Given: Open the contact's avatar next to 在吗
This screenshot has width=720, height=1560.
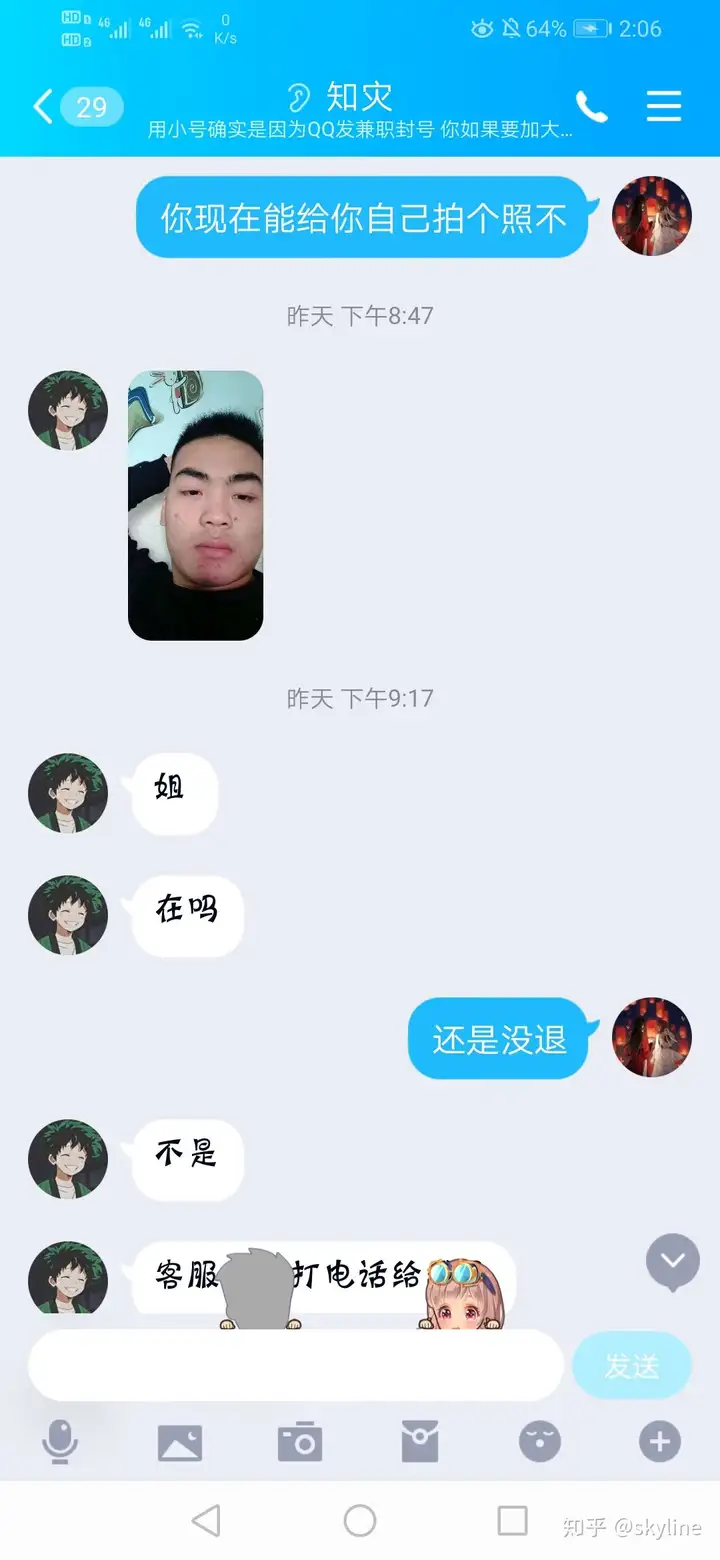Looking at the screenshot, I should [68, 915].
